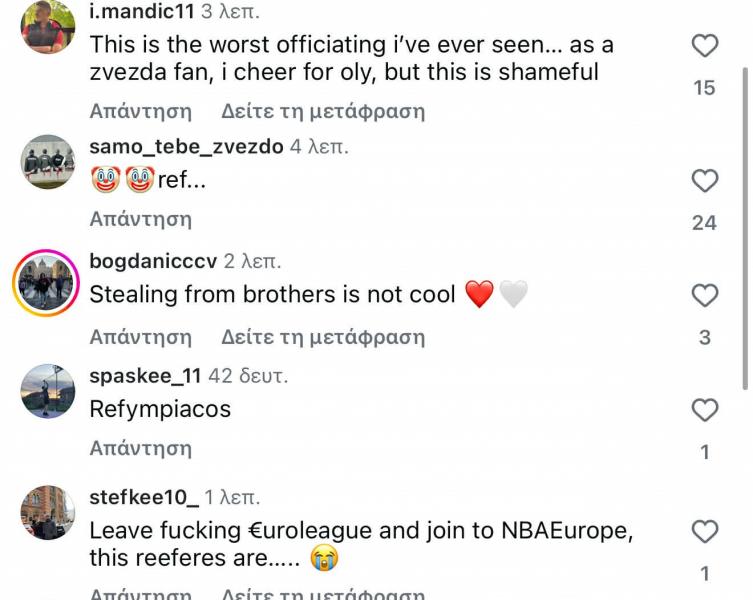
Task: Translate i.mandic11's comment
Action: coord(323,111)
